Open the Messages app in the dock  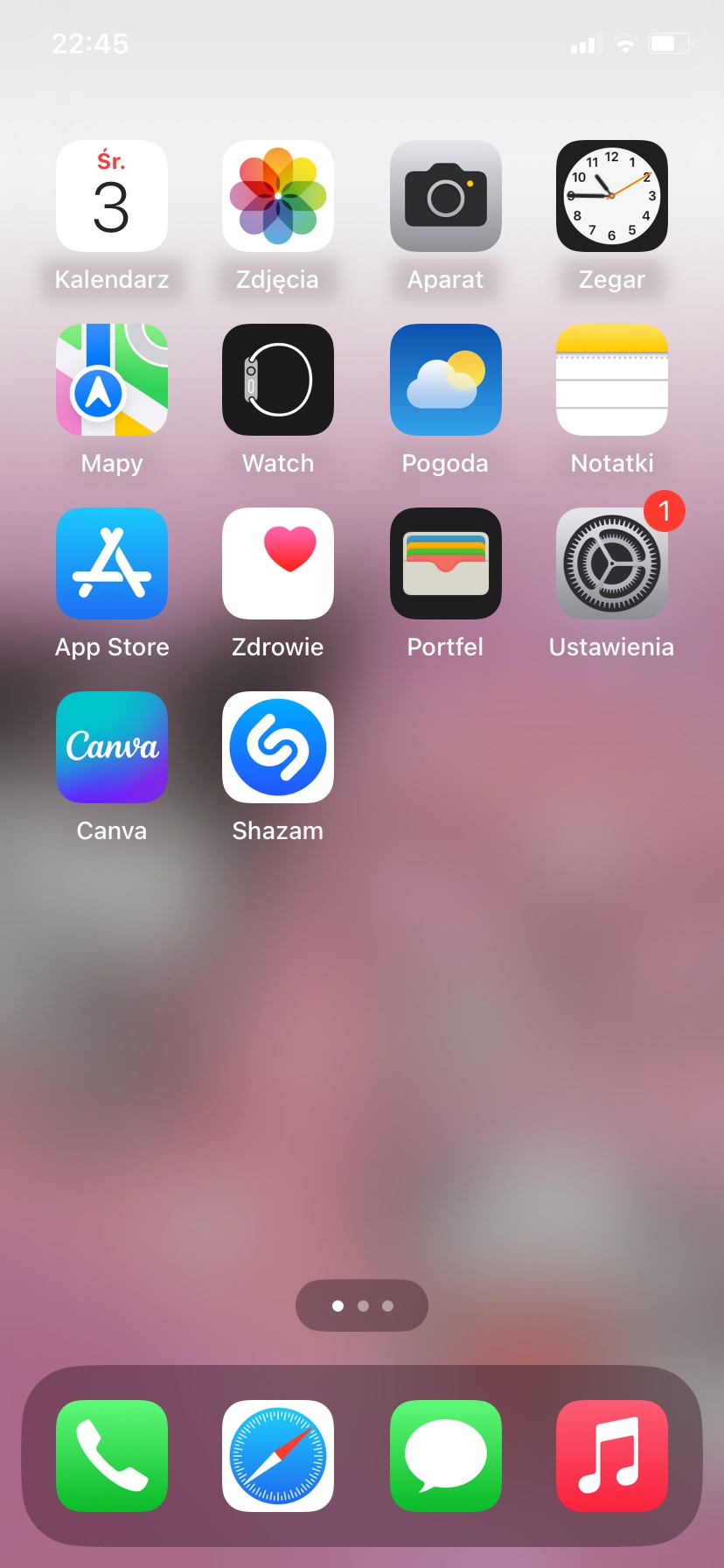pos(445,1456)
